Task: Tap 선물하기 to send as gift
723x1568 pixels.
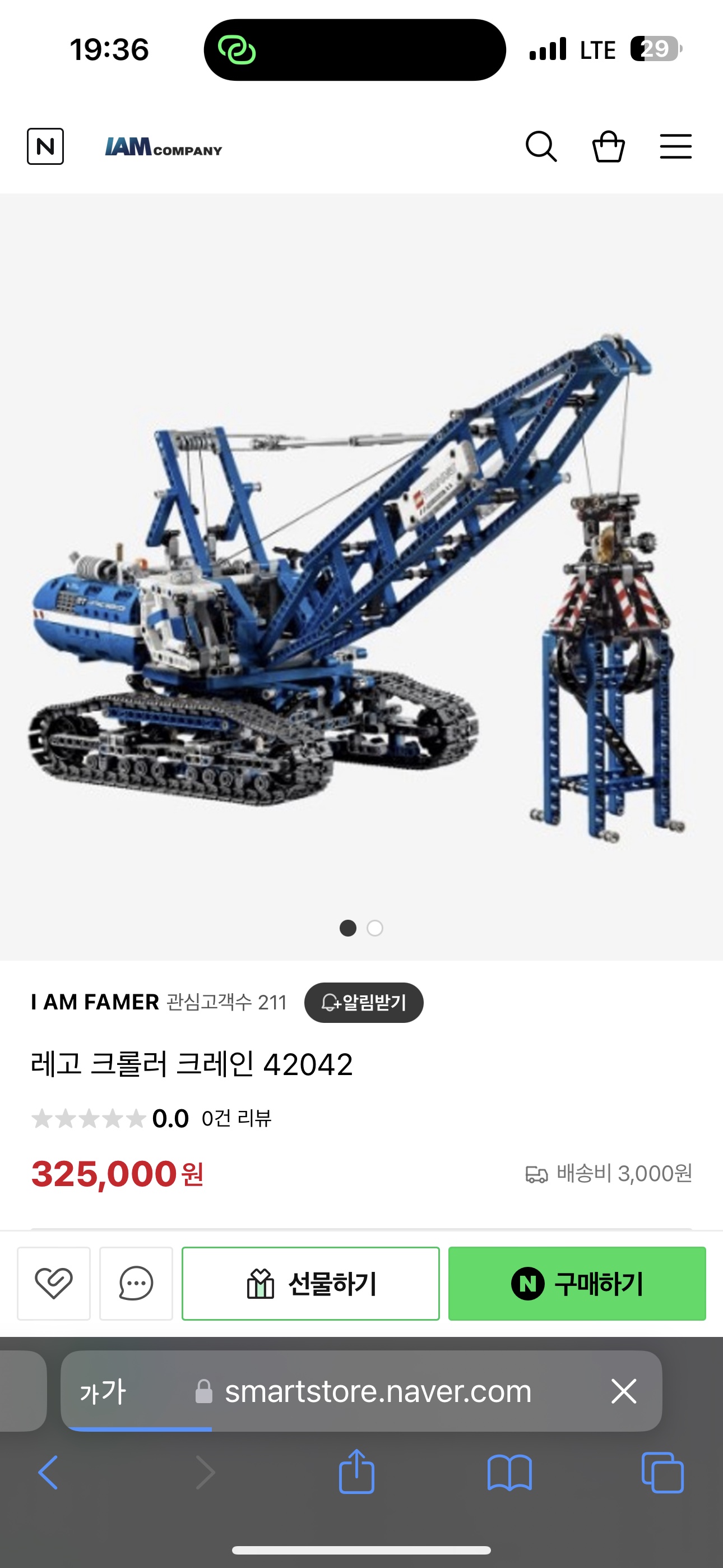Action: point(310,1283)
